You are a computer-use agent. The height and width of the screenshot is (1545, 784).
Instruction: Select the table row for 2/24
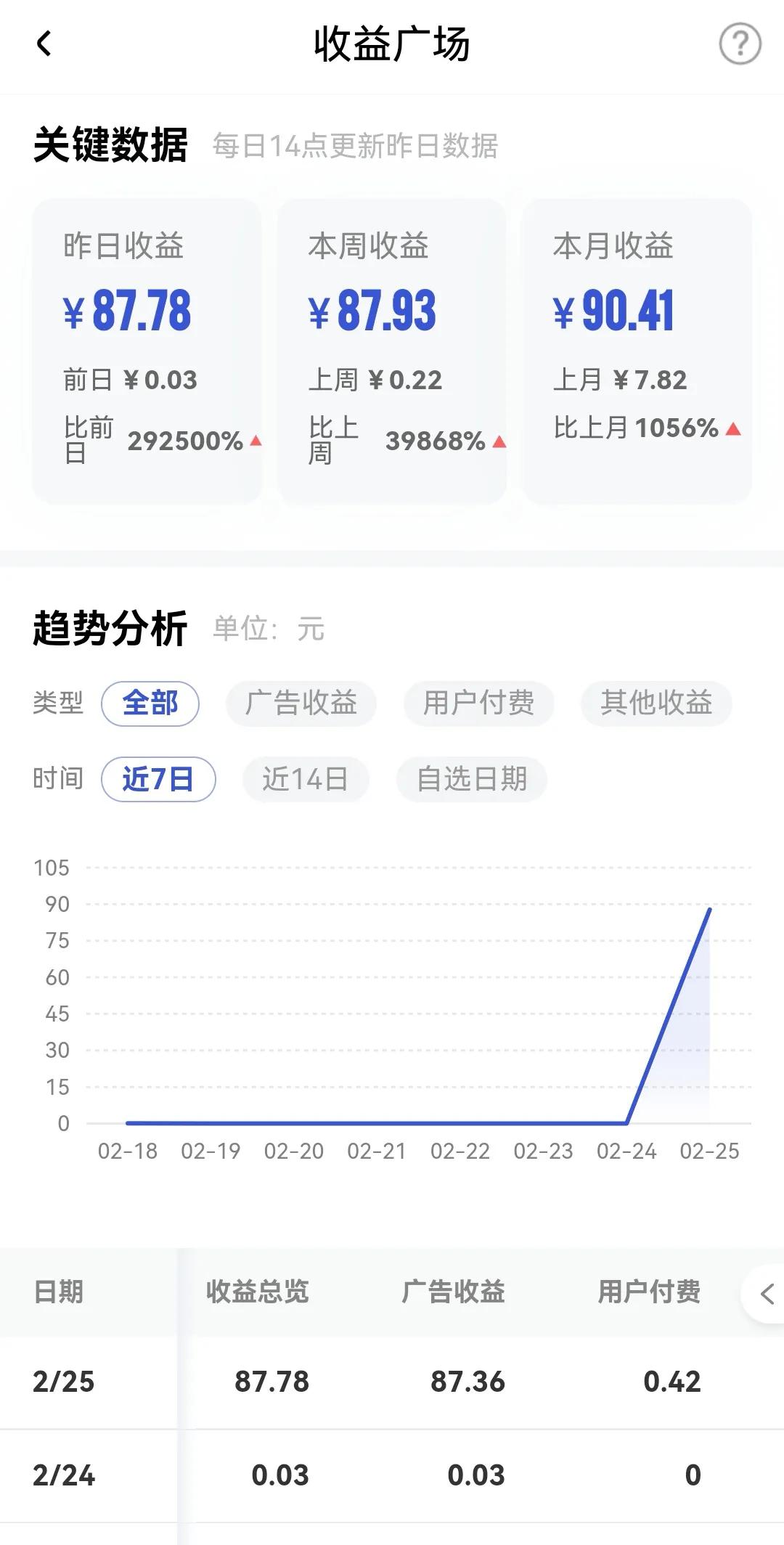[363, 1476]
